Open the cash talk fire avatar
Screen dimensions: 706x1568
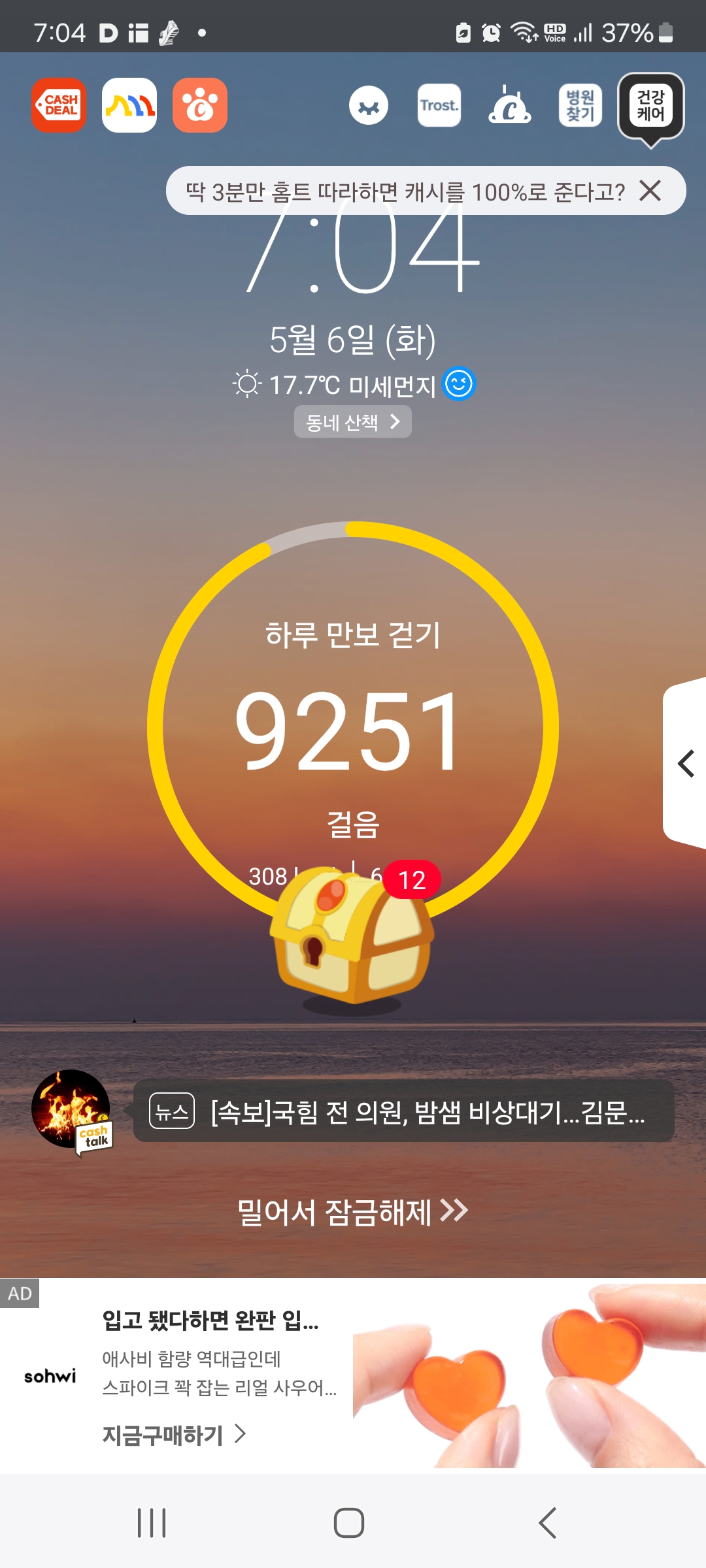tap(72, 1109)
